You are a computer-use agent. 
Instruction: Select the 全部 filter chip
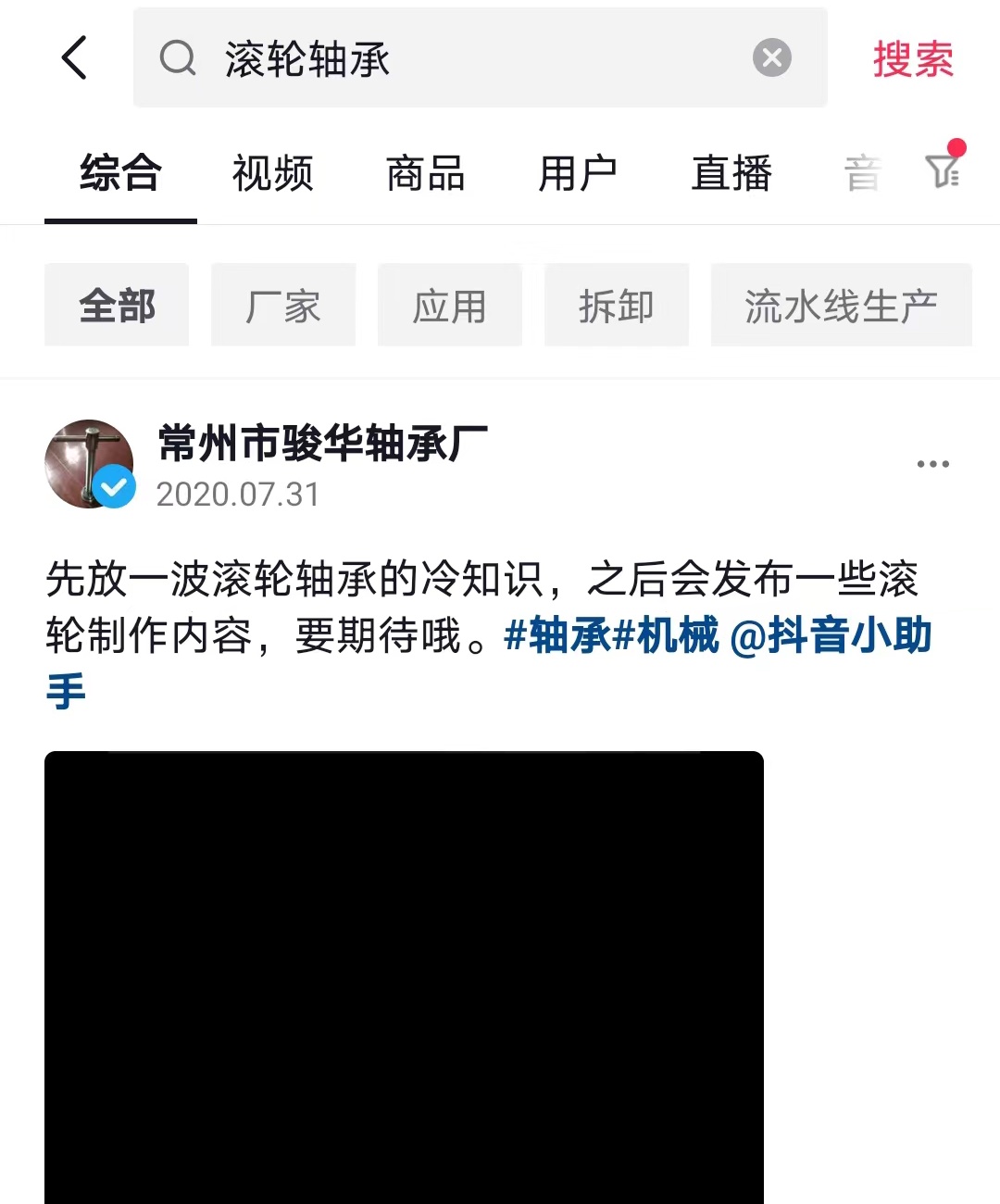(x=117, y=306)
